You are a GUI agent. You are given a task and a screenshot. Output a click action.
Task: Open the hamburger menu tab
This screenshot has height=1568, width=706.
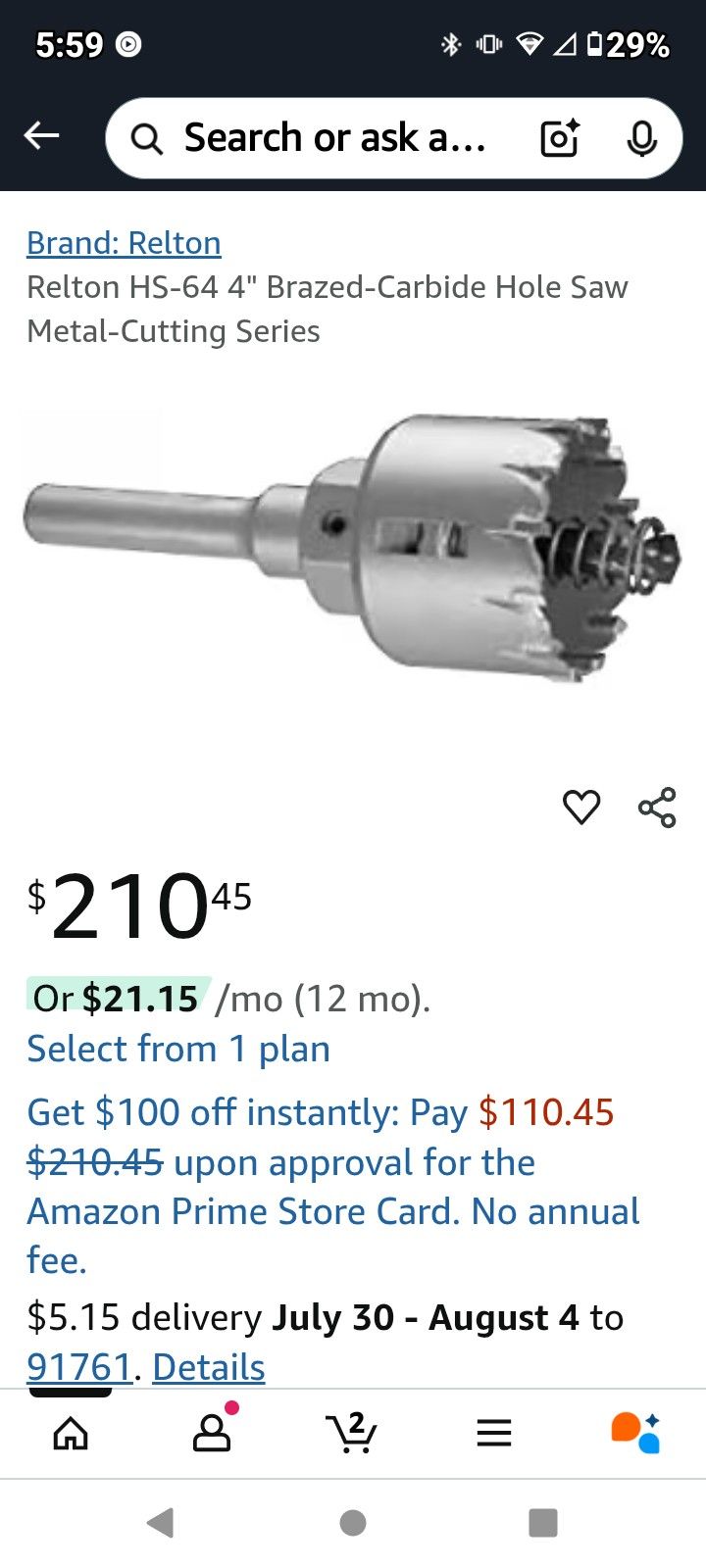pos(494,1434)
